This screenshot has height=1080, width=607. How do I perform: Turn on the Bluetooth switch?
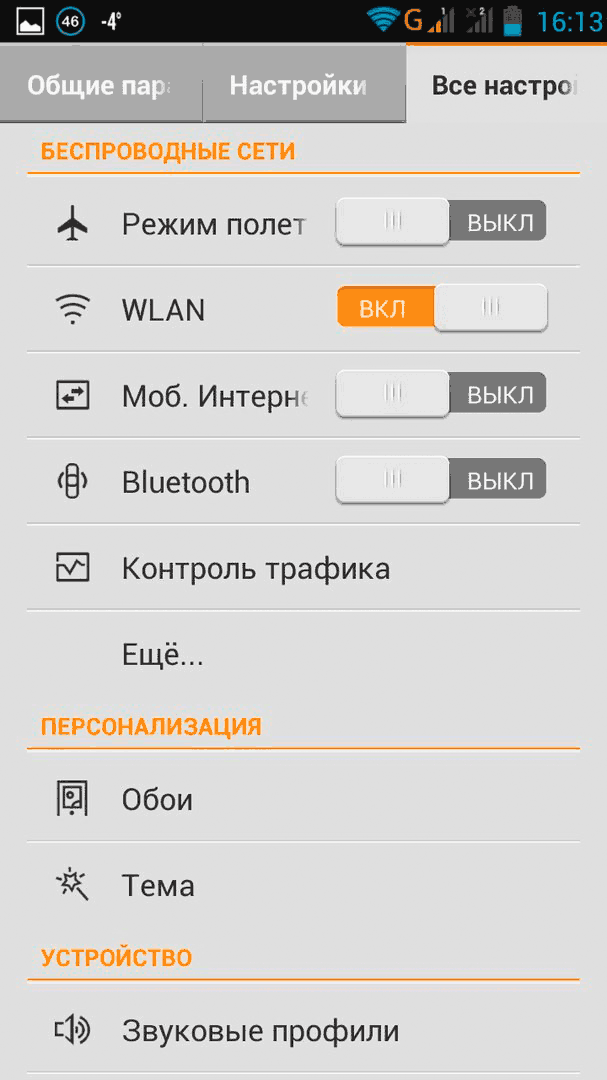click(x=441, y=480)
